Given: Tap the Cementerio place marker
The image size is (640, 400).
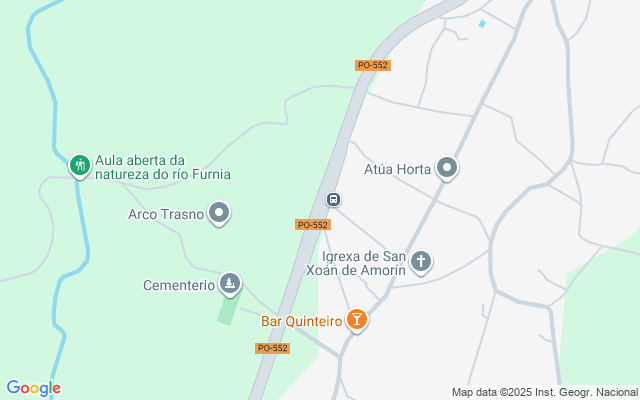Looking at the screenshot, I should (x=231, y=285).
